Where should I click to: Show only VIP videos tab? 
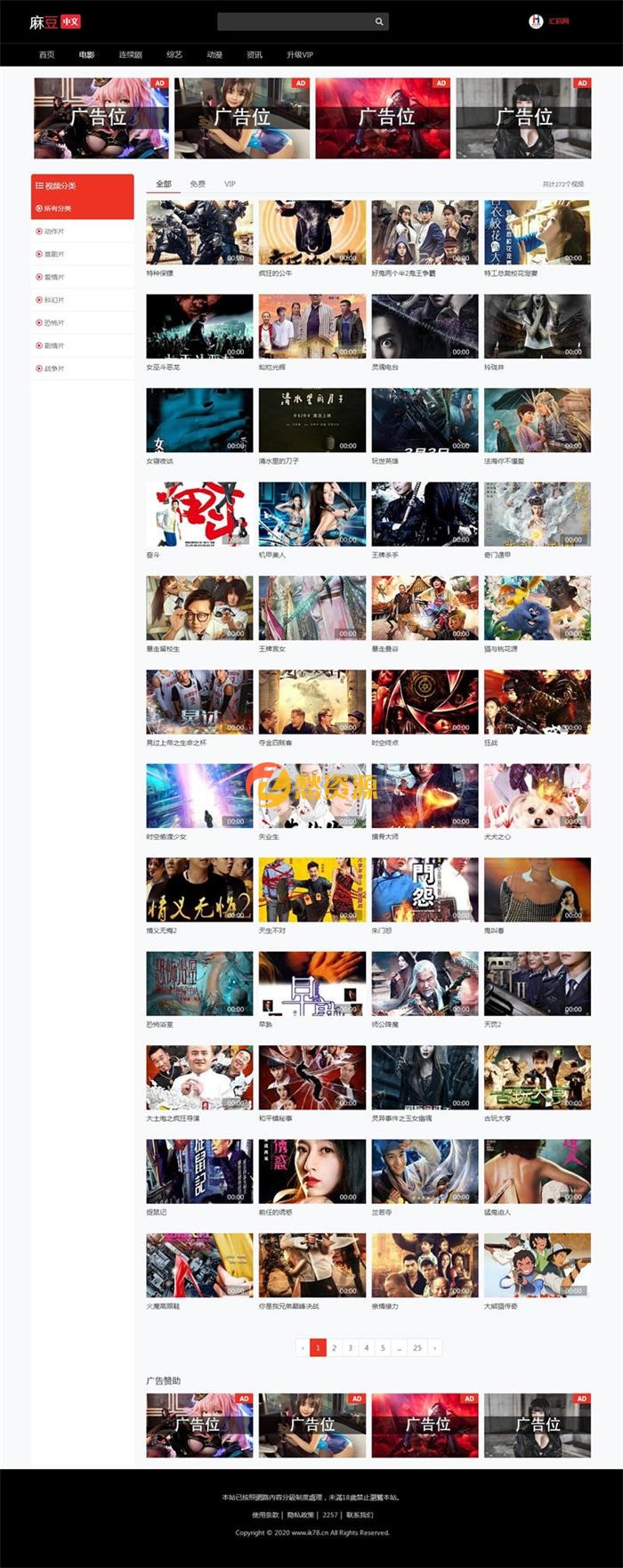pyautogui.click(x=230, y=184)
